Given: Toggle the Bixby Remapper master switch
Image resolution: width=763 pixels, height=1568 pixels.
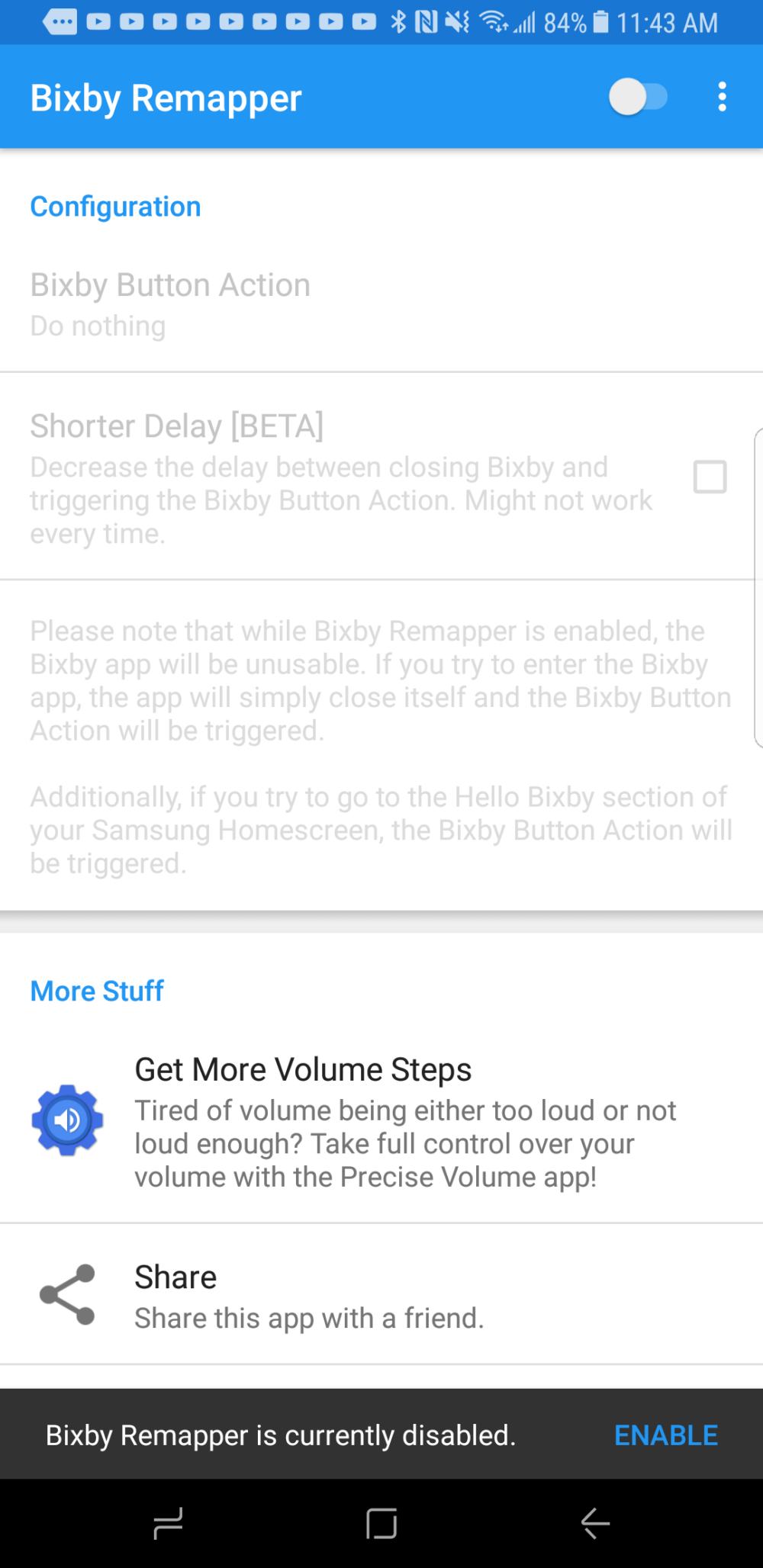Looking at the screenshot, I should [638, 98].
